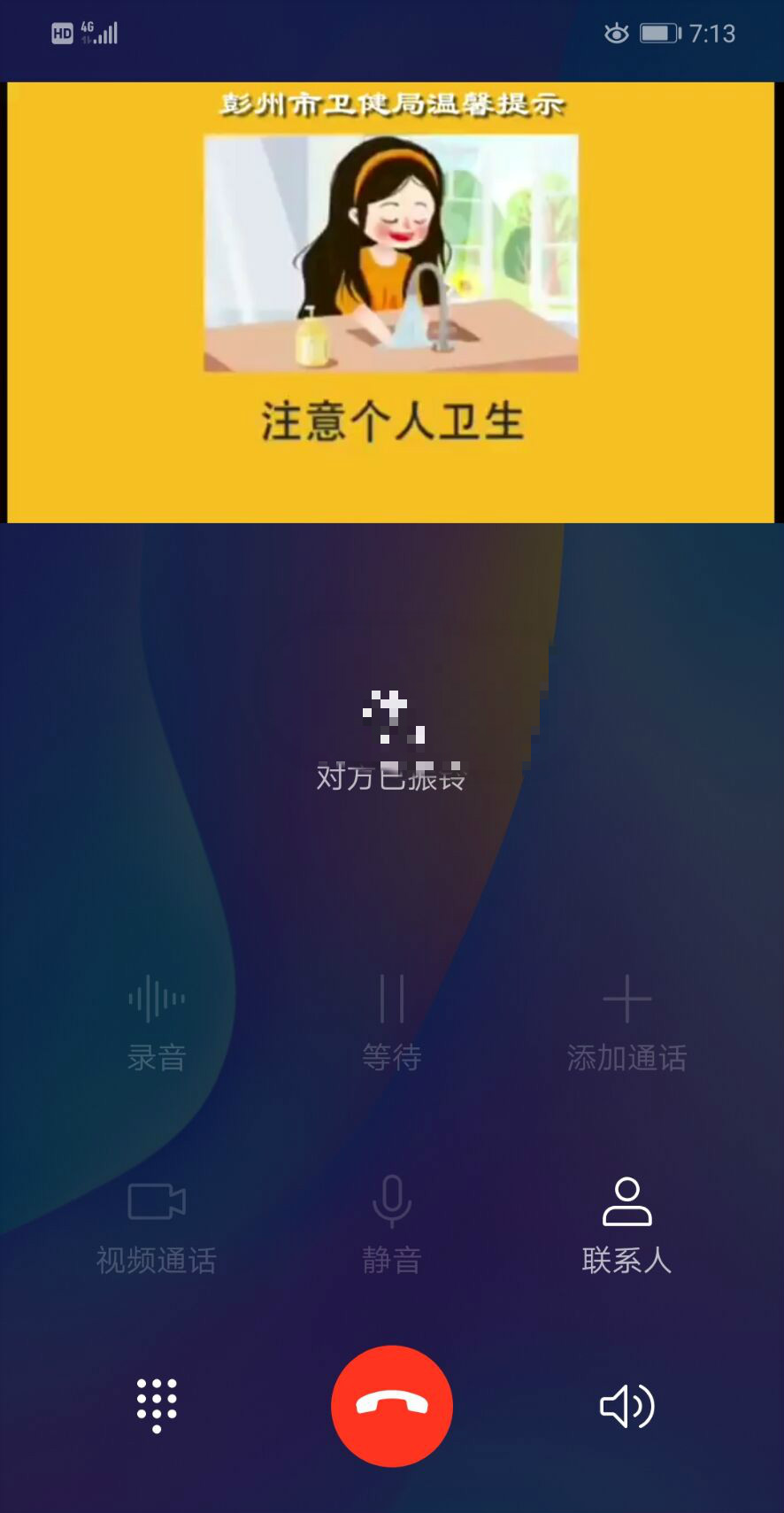Viewport: 784px width, 1513px height.
Task: Switch to 视频通话 video call
Action: coord(157,1225)
